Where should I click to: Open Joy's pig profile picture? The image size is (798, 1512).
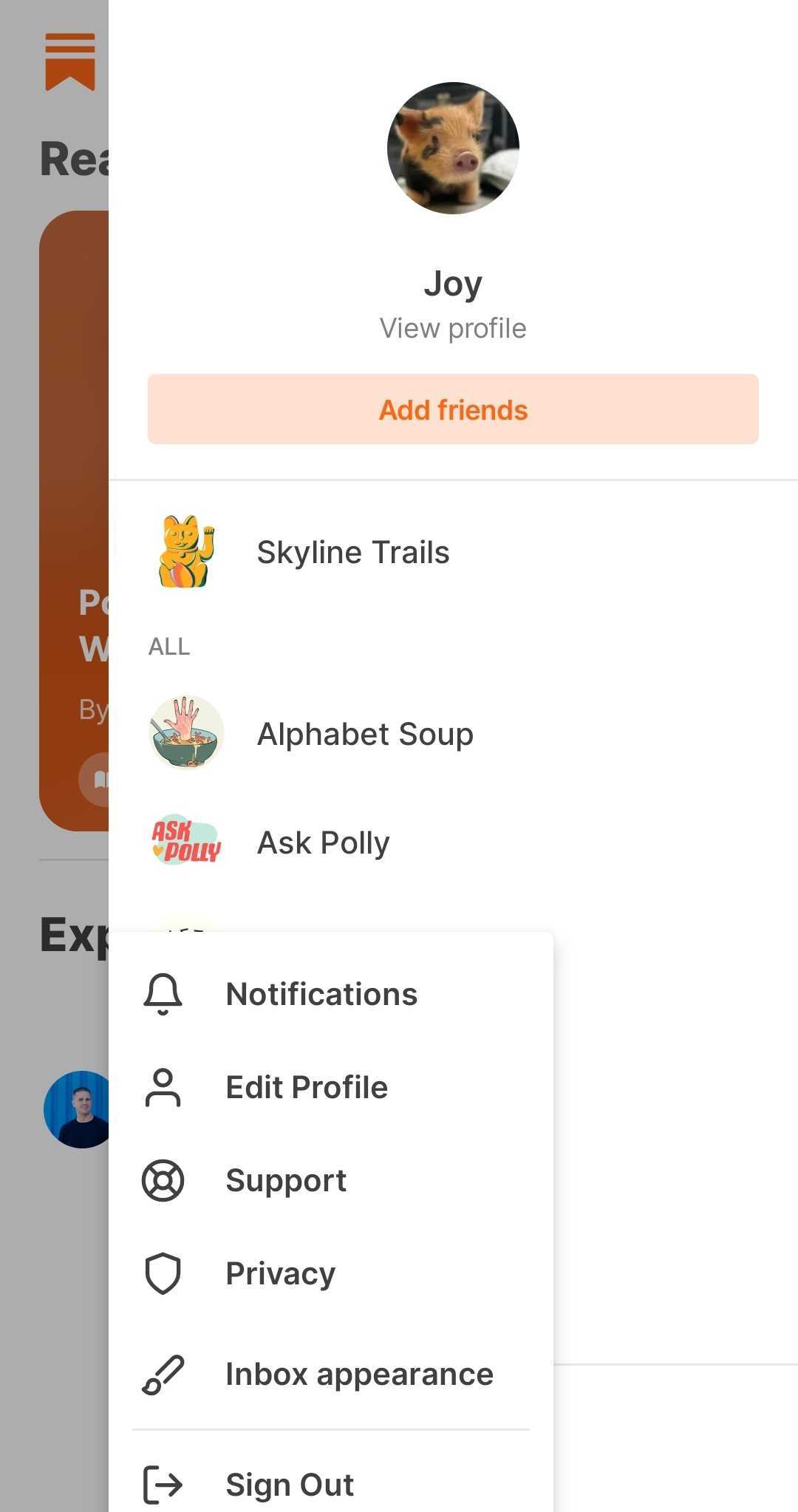point(453,148)
